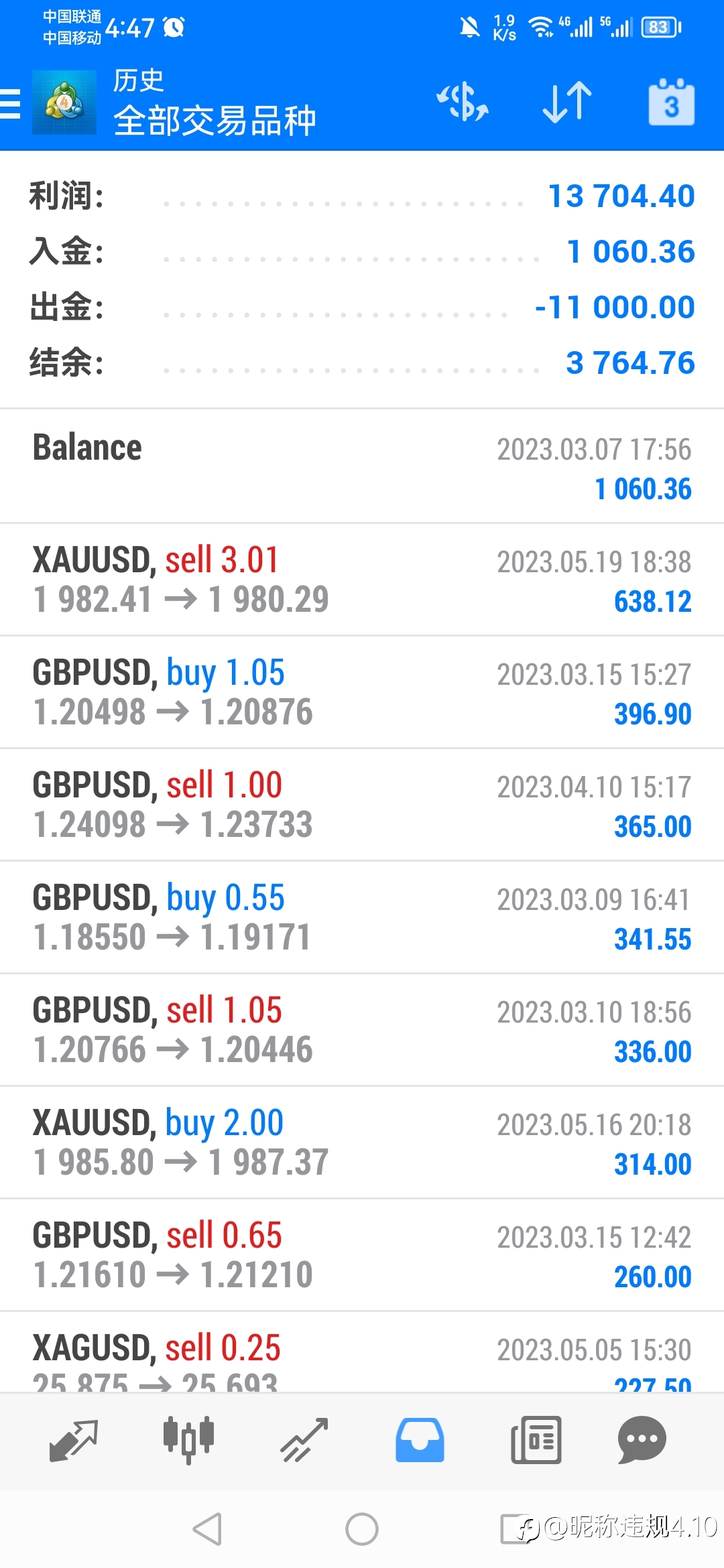Viewport: 724px width, 1568px height.
Task: Open the Balance 1 060.36 deposit entry
Action: click(x=362, y=466)
